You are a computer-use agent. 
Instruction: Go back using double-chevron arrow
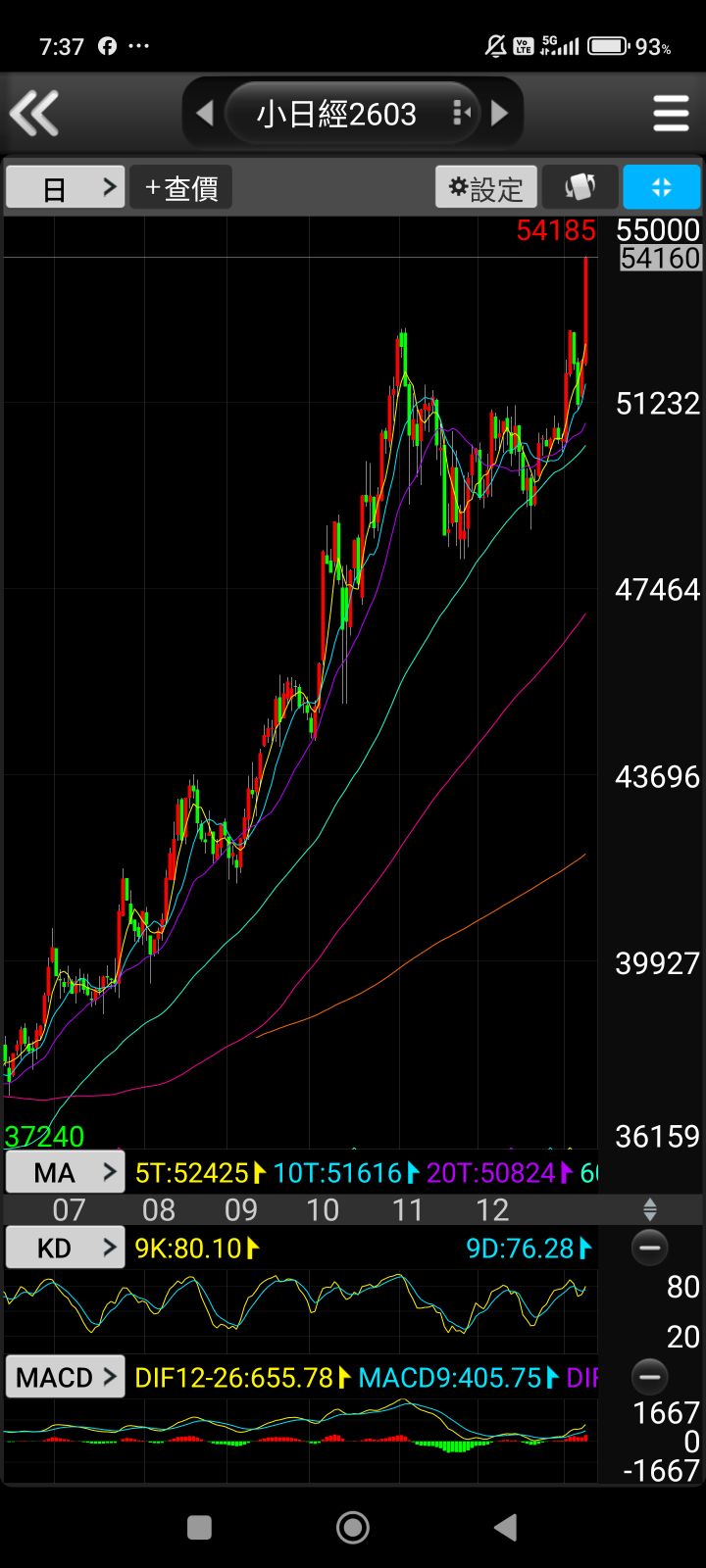pyautogui.click(x=35, y=114)
